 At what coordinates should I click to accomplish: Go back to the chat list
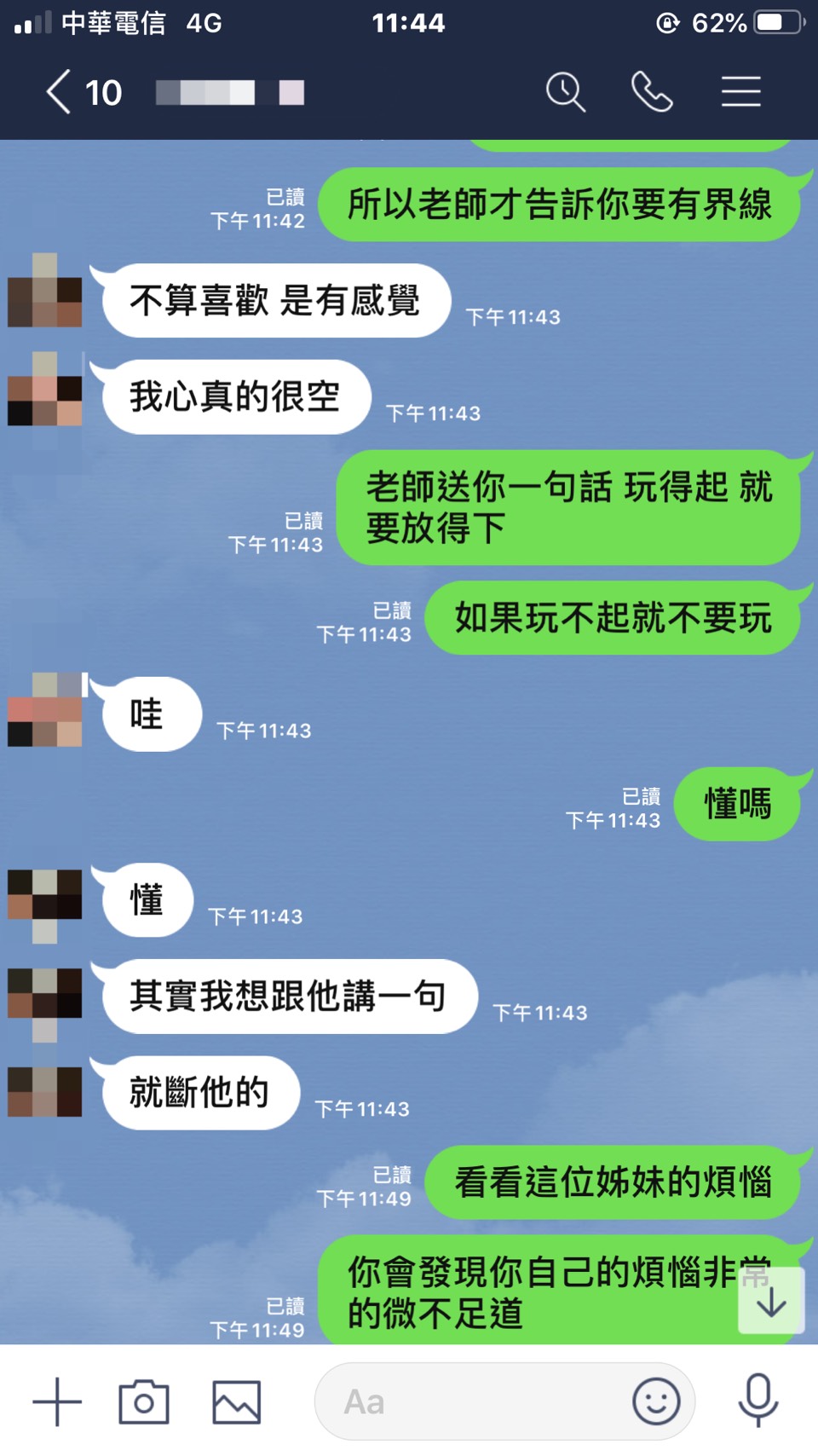pyautogui.click(x=58, y=92)
